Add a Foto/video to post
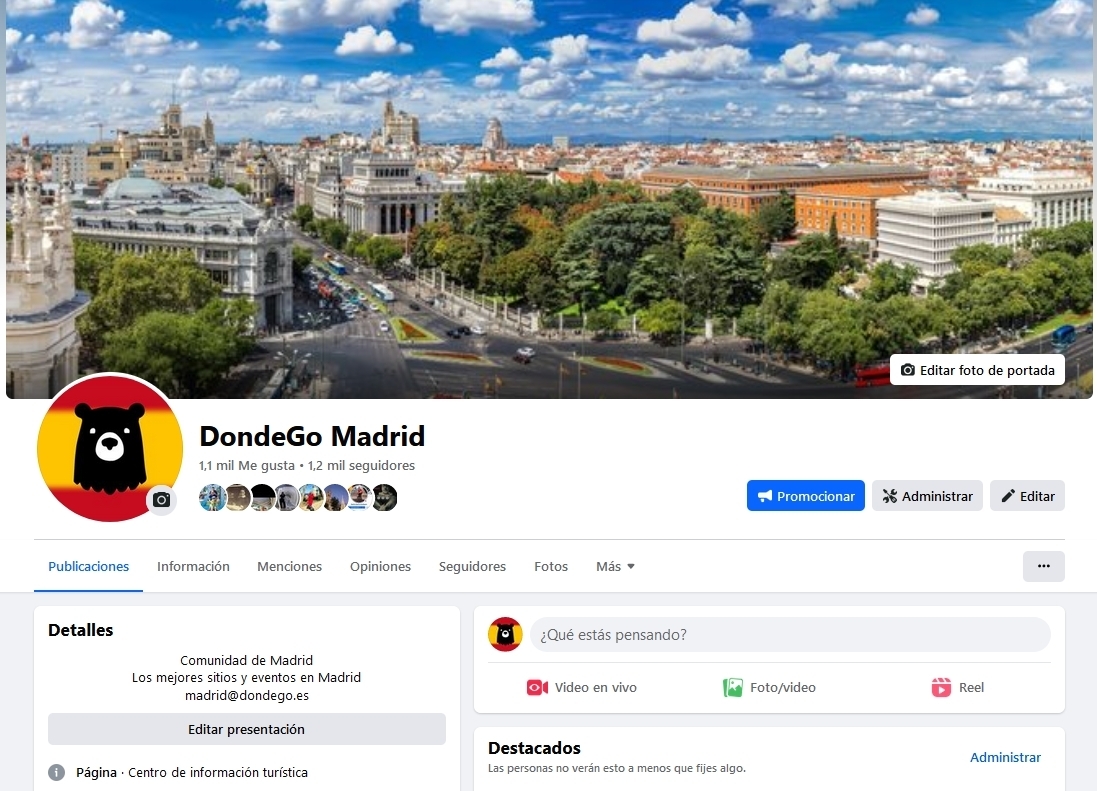 pos(769,687)
